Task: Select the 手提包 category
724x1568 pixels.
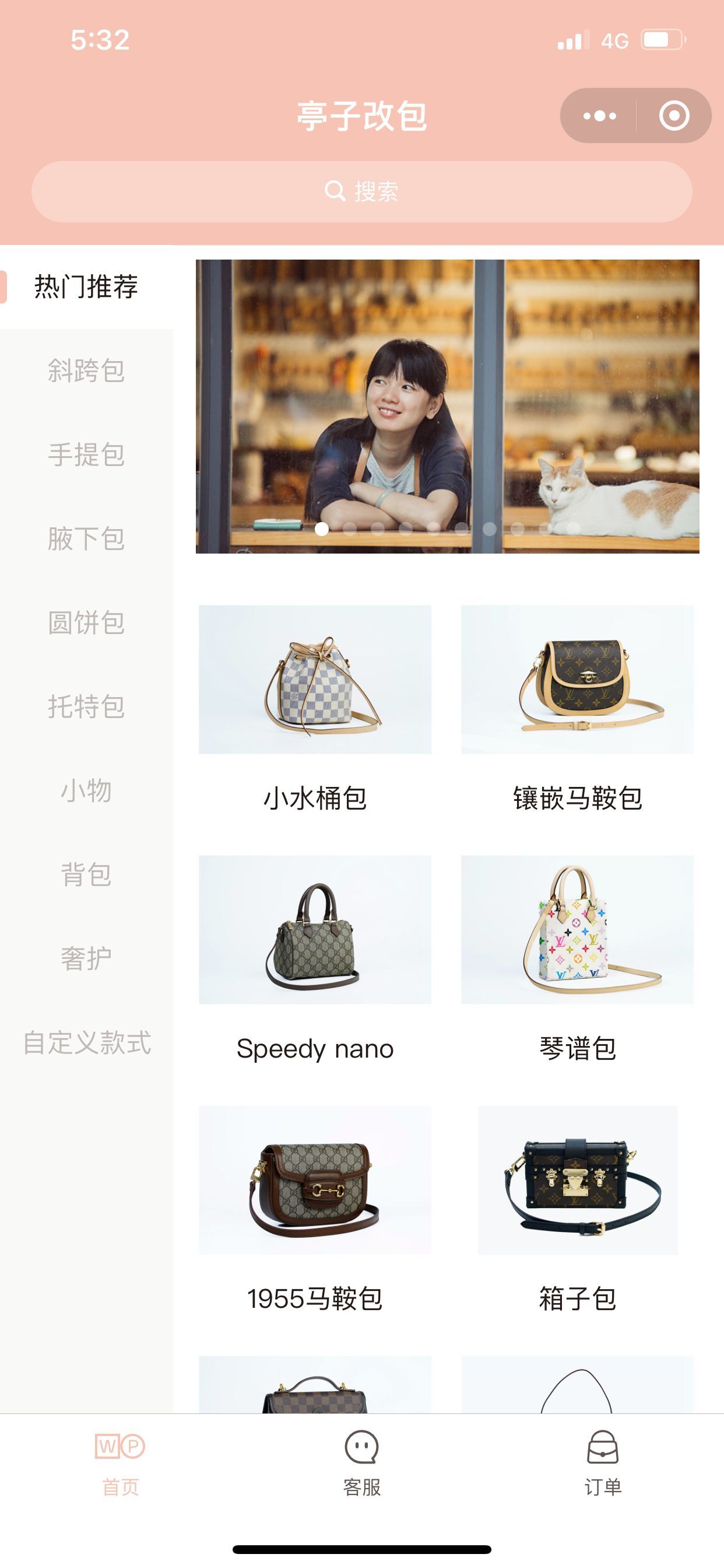Action: 86,454
